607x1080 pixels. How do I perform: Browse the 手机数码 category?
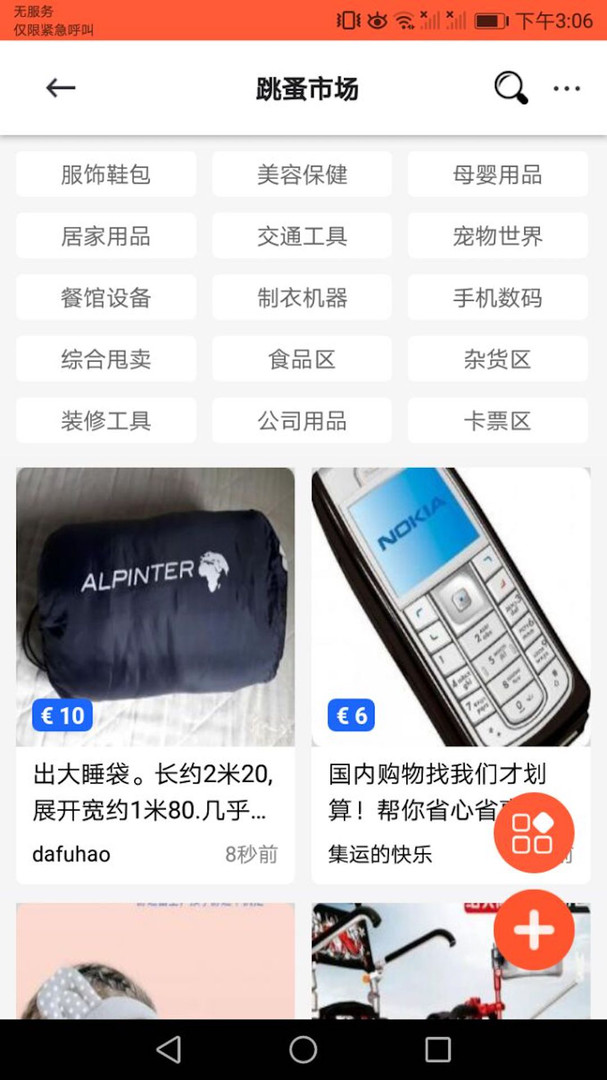[497, 298]
